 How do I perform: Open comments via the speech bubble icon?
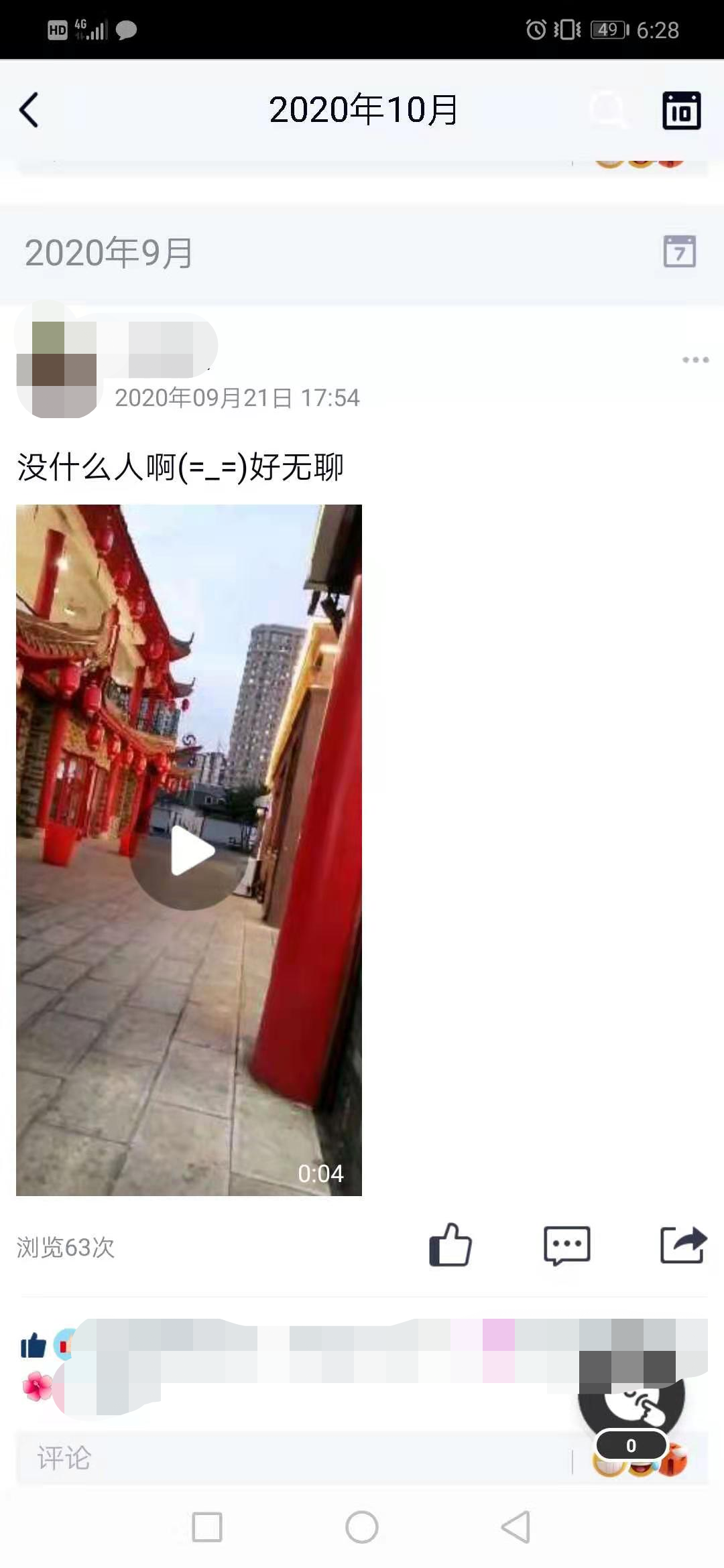click(x=566, y=1246)
